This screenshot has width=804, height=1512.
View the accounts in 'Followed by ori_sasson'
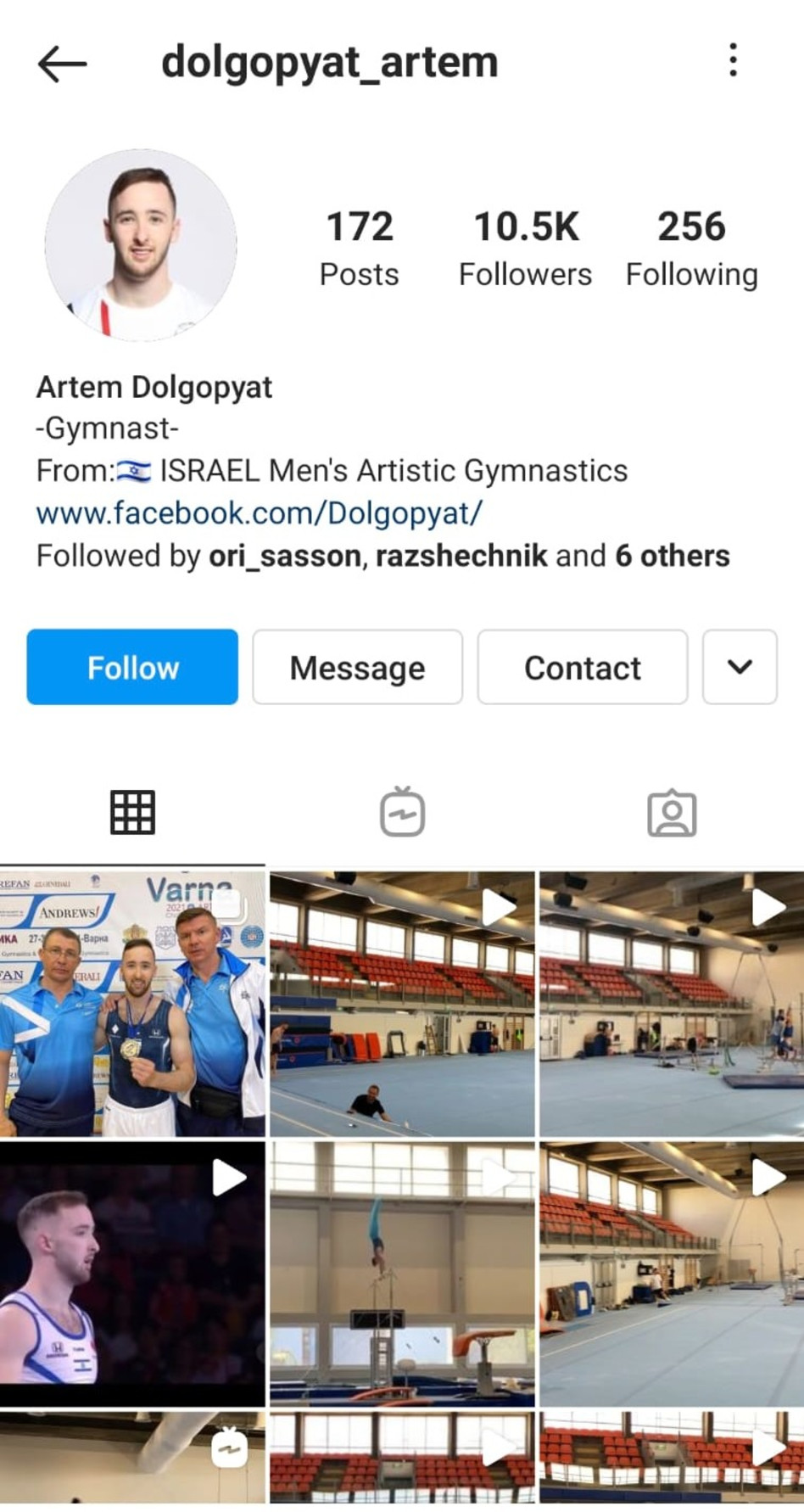pos(382,556)
